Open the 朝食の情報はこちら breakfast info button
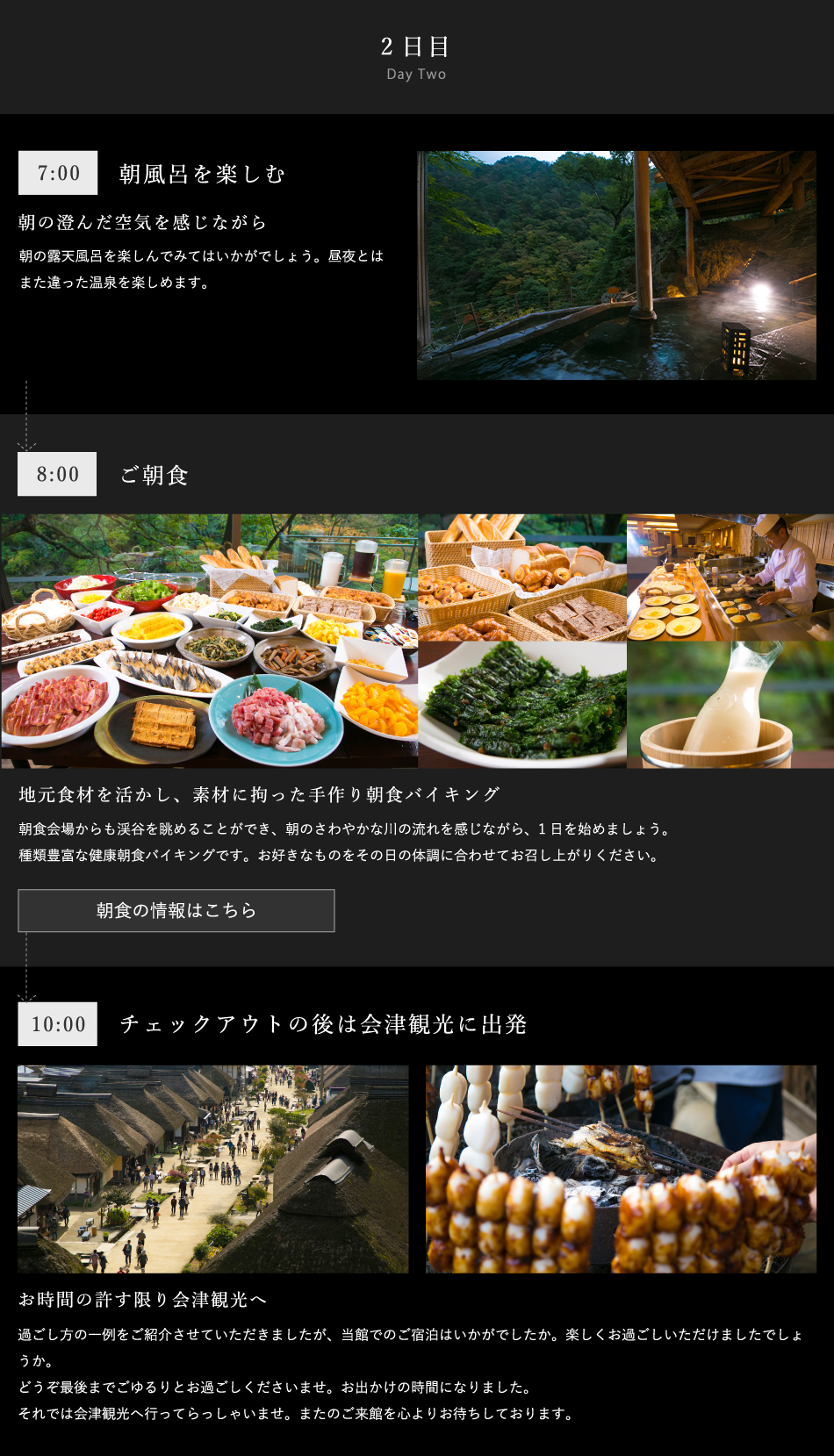The height and width of the screenshot is (1456, 834). [x=176, y=911]
